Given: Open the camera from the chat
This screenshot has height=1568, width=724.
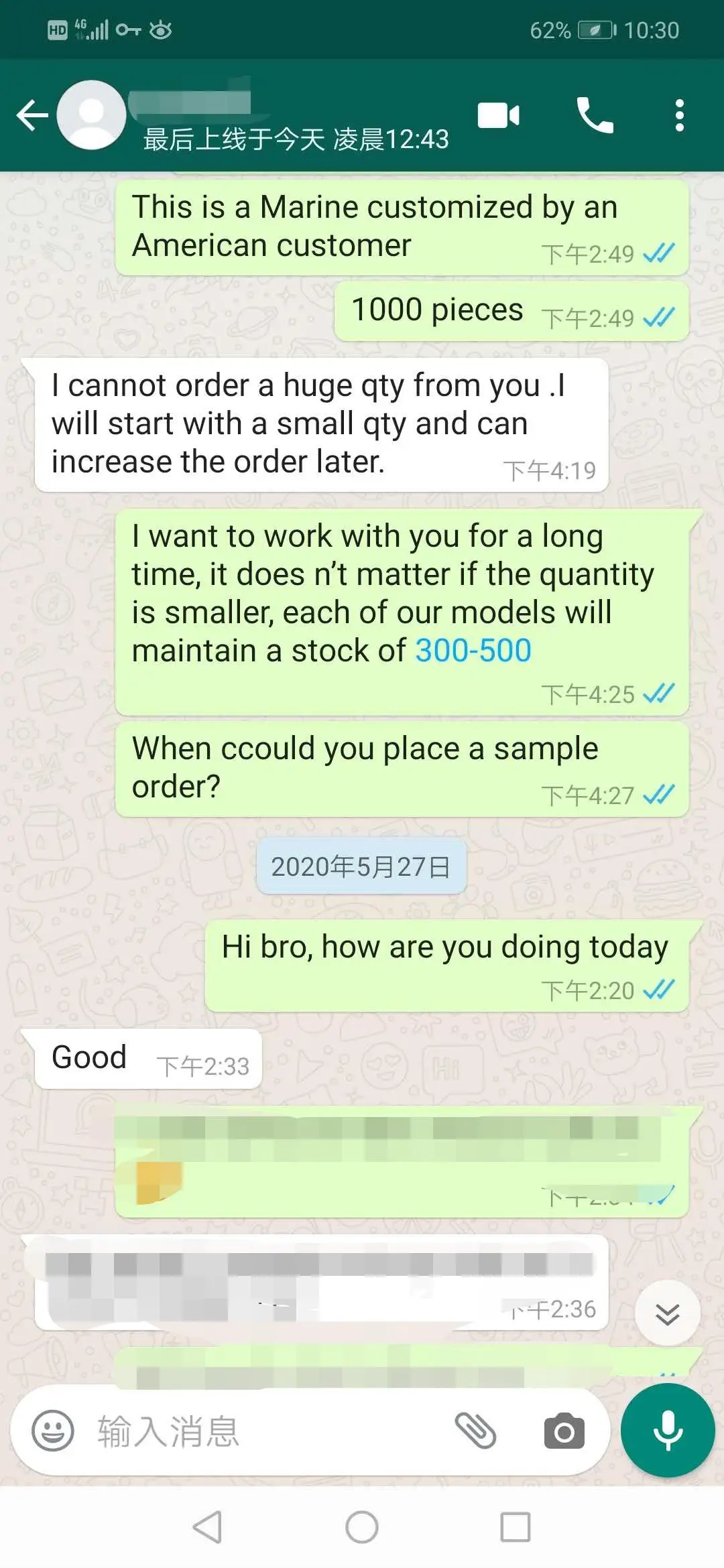Looking at the screenshot, I should [x=564, y=1431].
